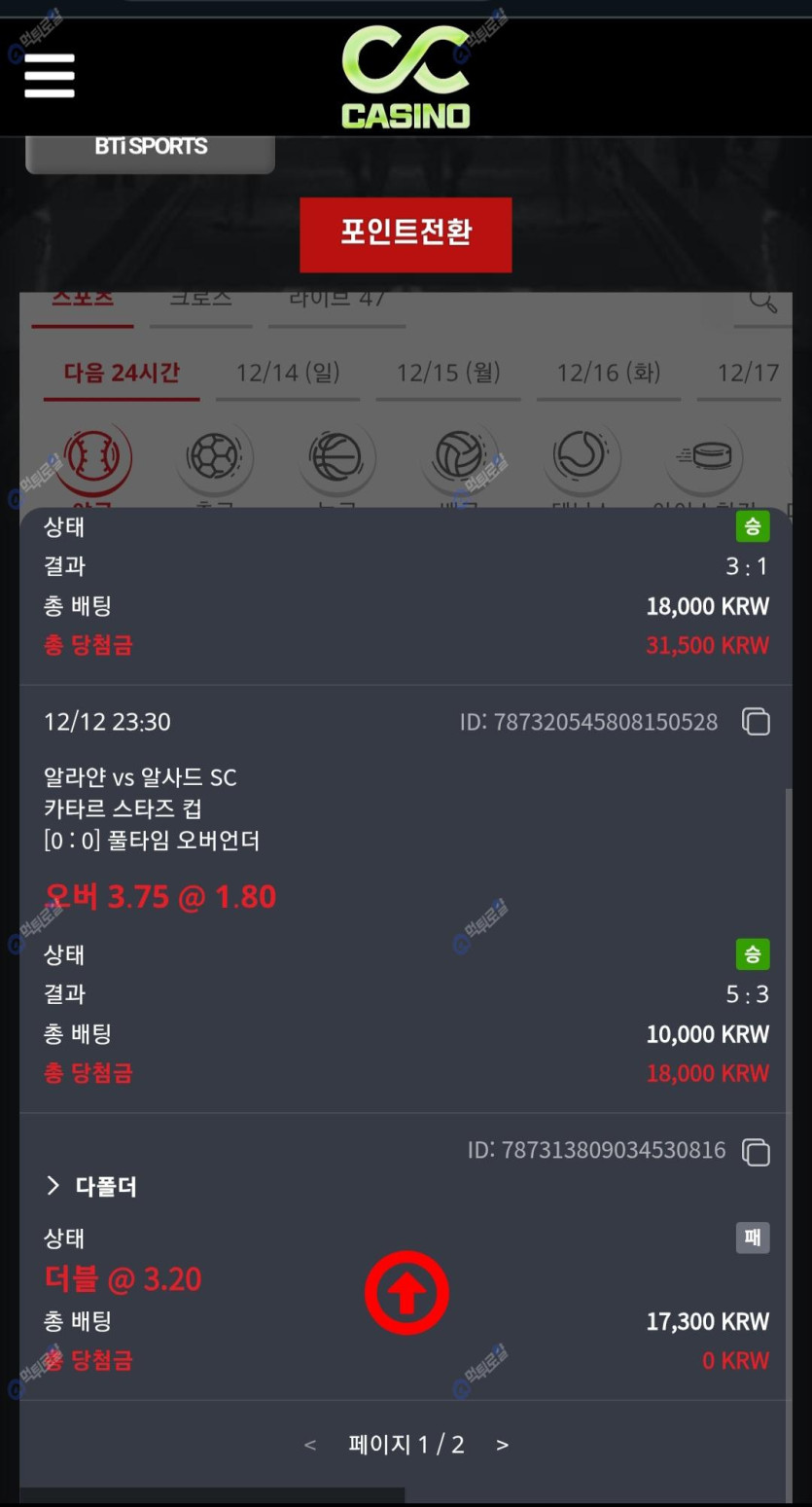Tap the 포인트전환 button

[x=406, y=234]
